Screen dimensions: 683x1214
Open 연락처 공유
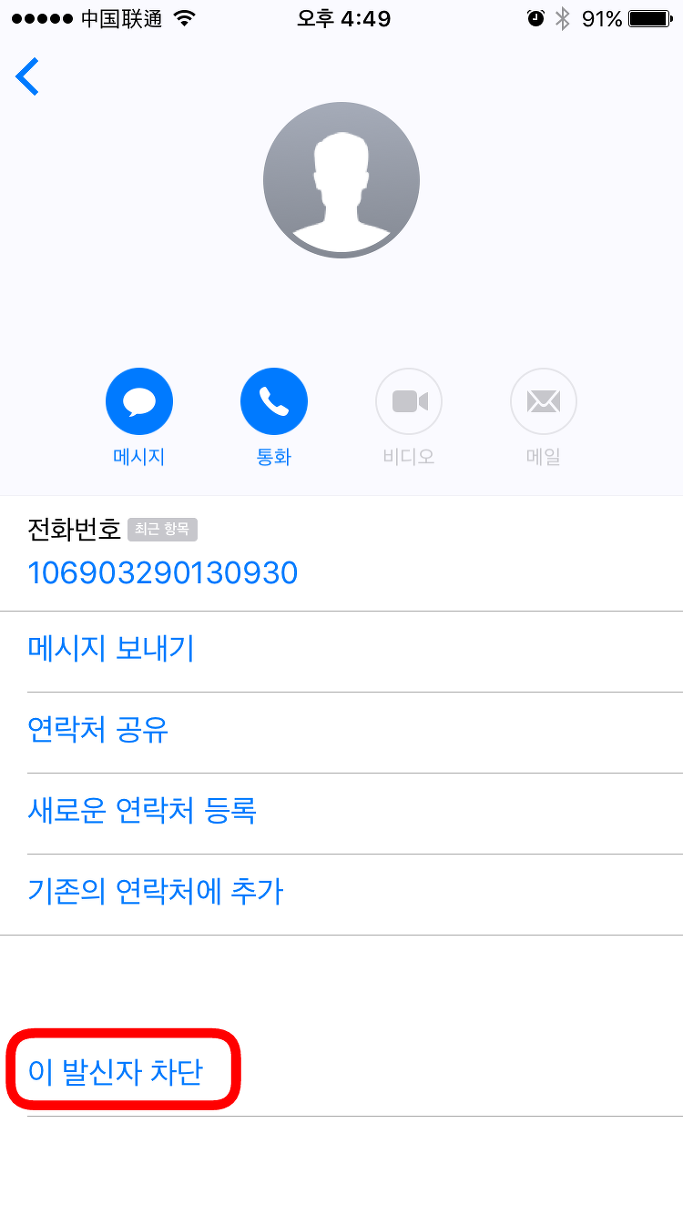point(341,732)
